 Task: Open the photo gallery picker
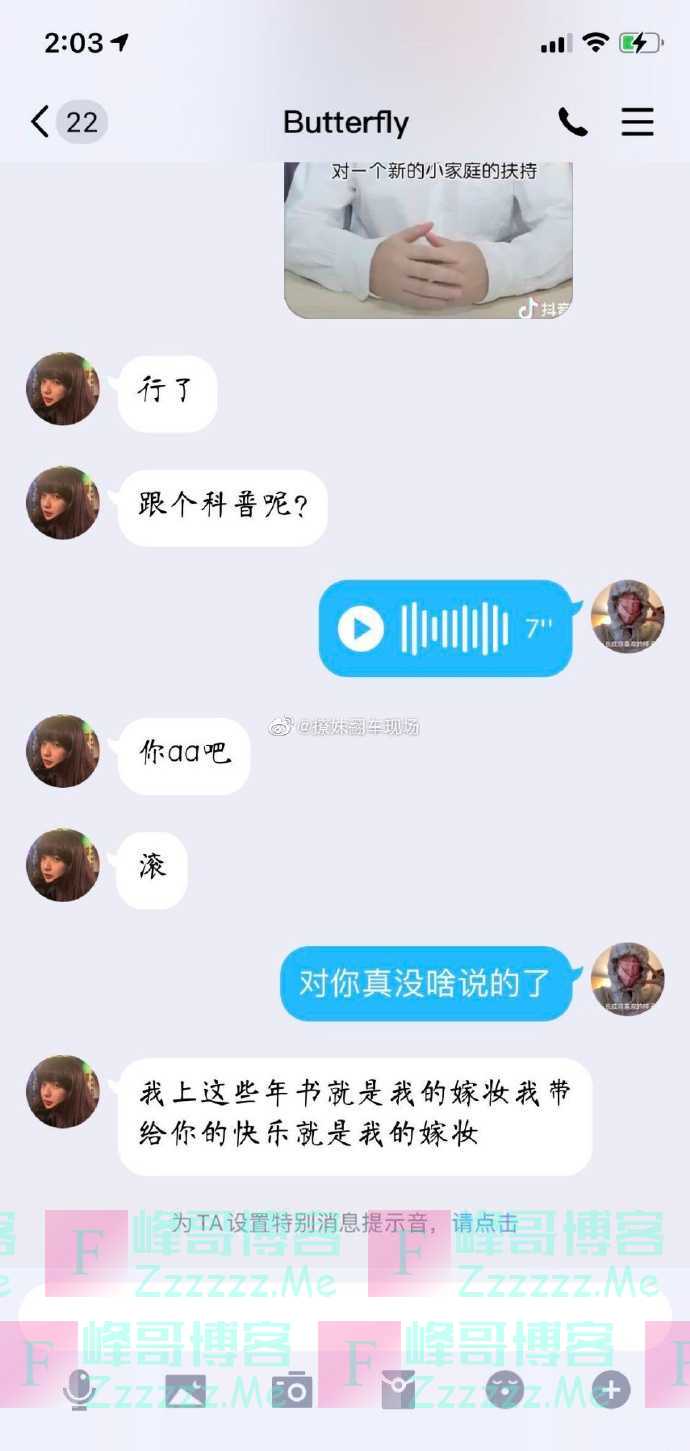tap(185, 1389)
